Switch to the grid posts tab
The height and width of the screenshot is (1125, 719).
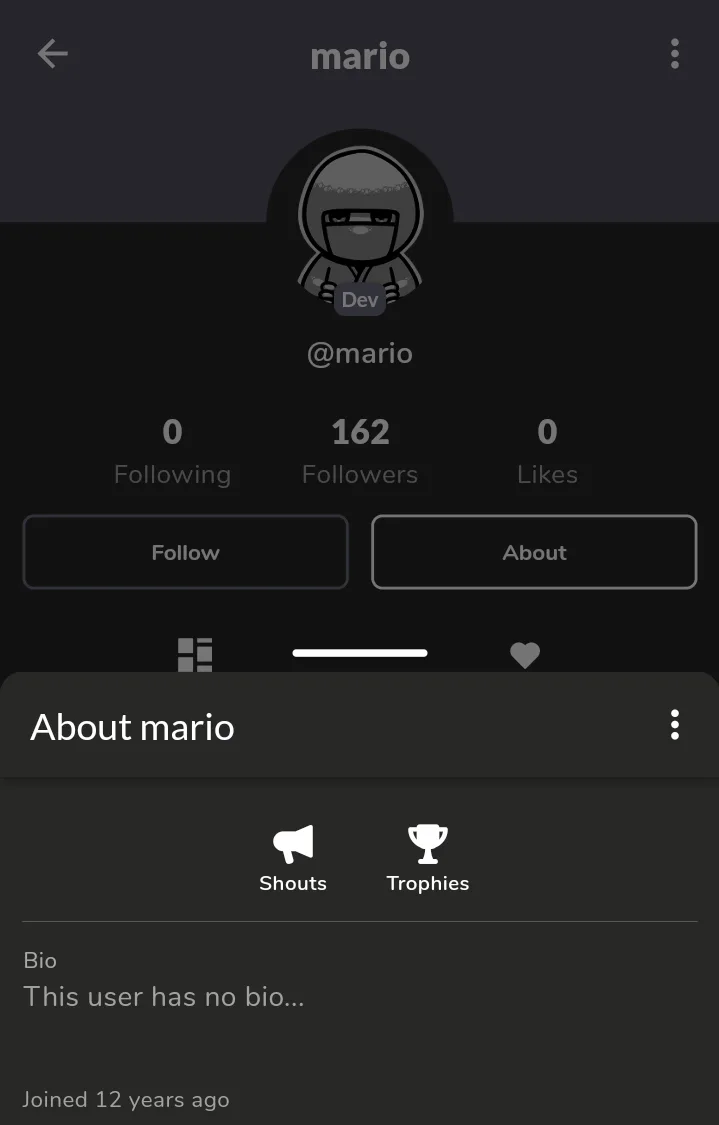(x=195, y=654)
